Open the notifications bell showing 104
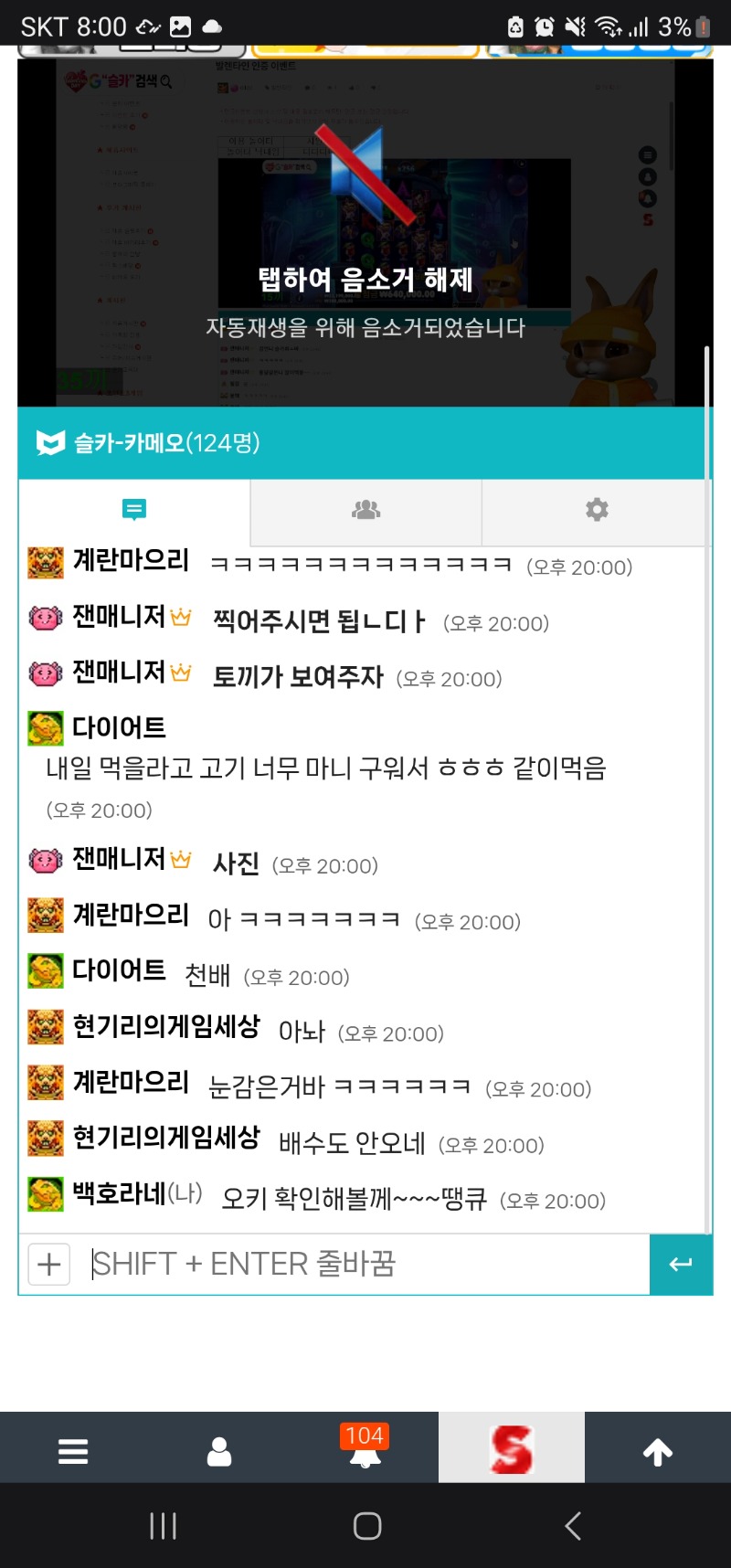Viewport: 731px width, 1568px height. [365, 1449]
